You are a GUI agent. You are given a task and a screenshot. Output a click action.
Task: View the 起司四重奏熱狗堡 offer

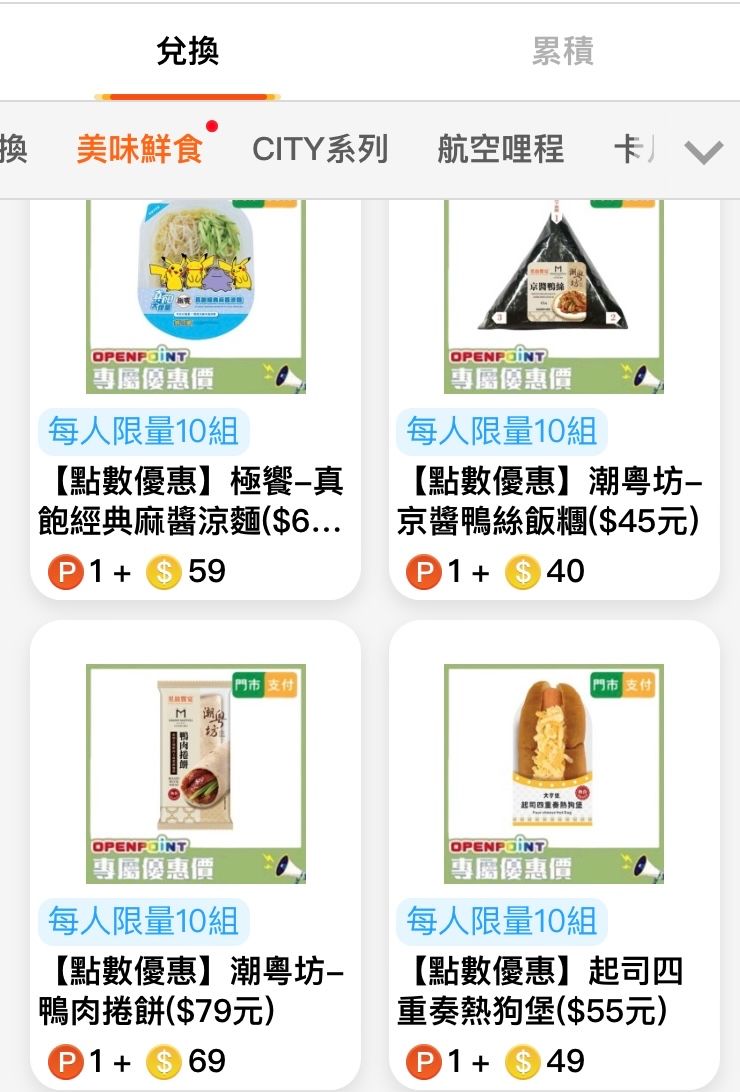(554, 855)
